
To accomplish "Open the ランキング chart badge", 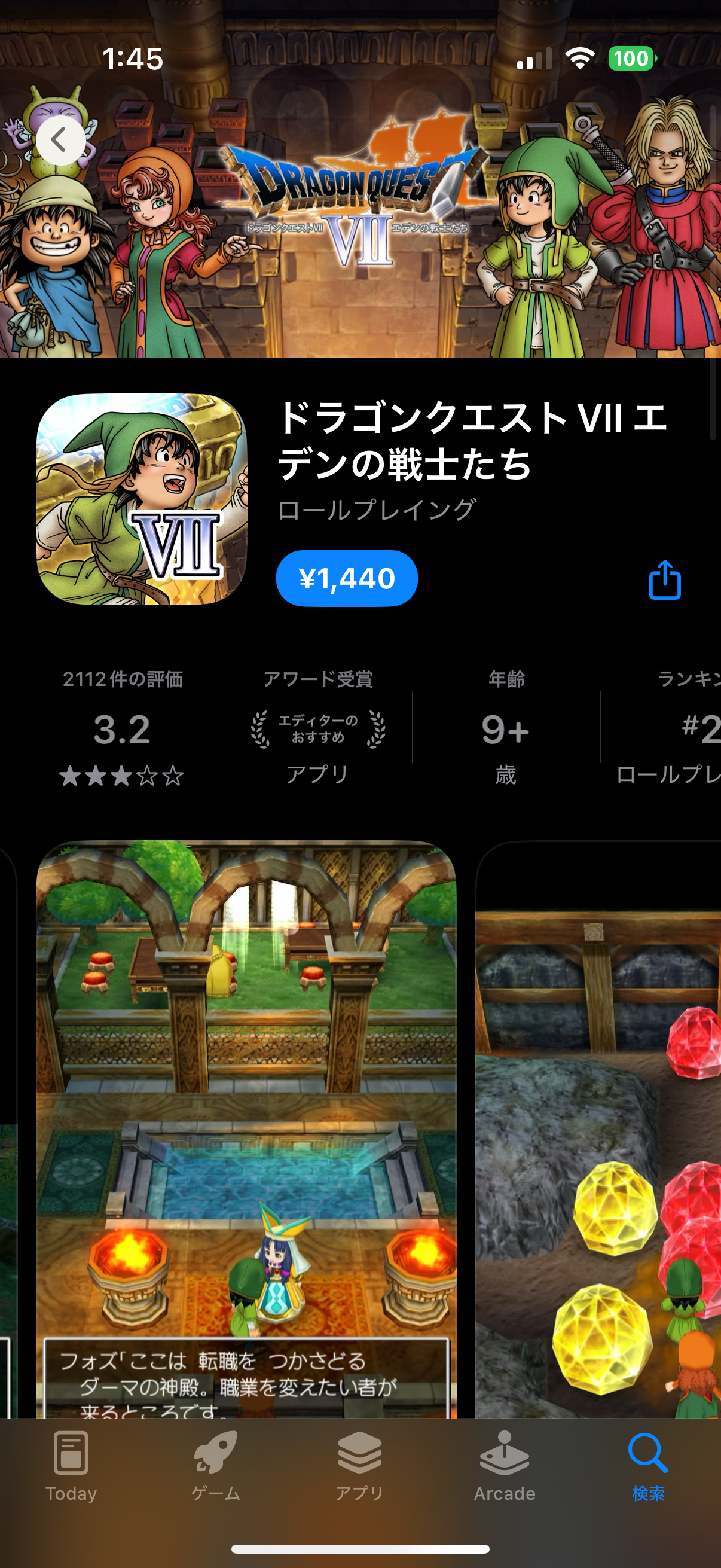I will (x=664, y=727).
